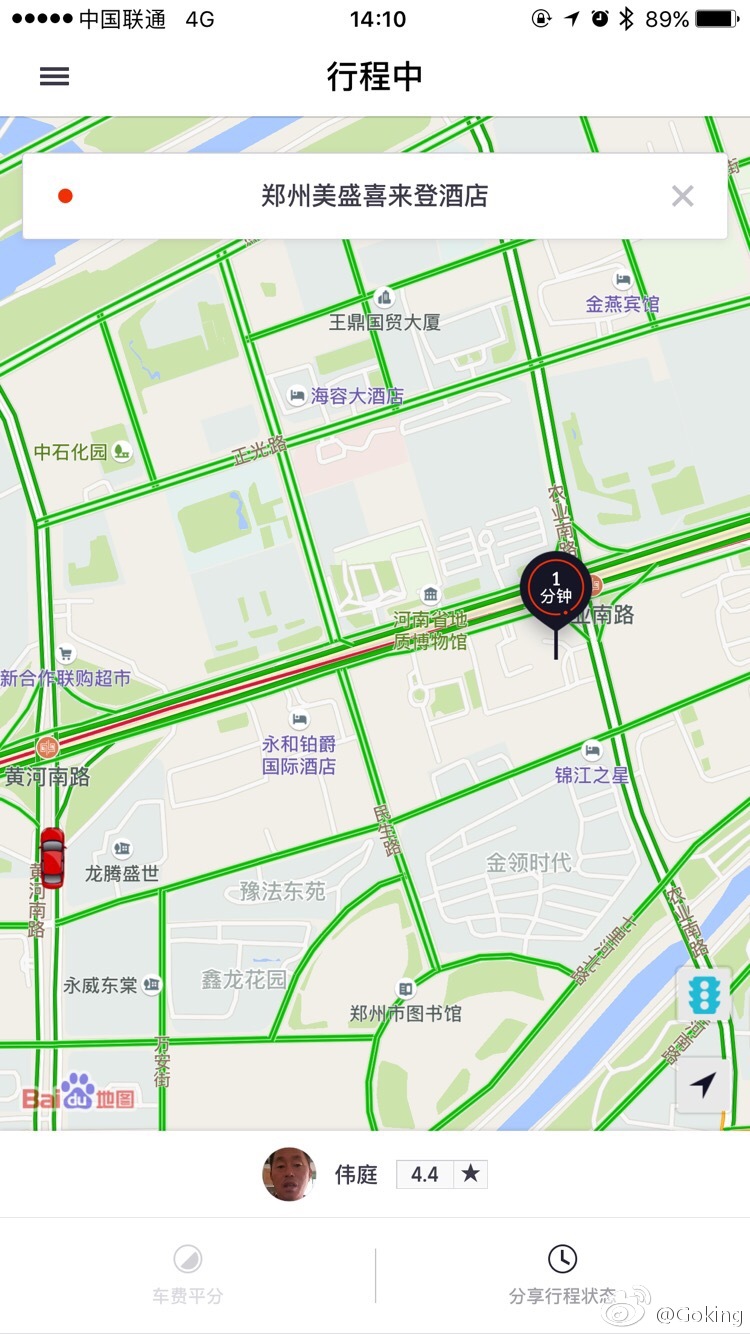Image resolution: width=750 pixels, height=1334 pixels.
Task: Recenter map with location arrow
Action: point(704,1084)
